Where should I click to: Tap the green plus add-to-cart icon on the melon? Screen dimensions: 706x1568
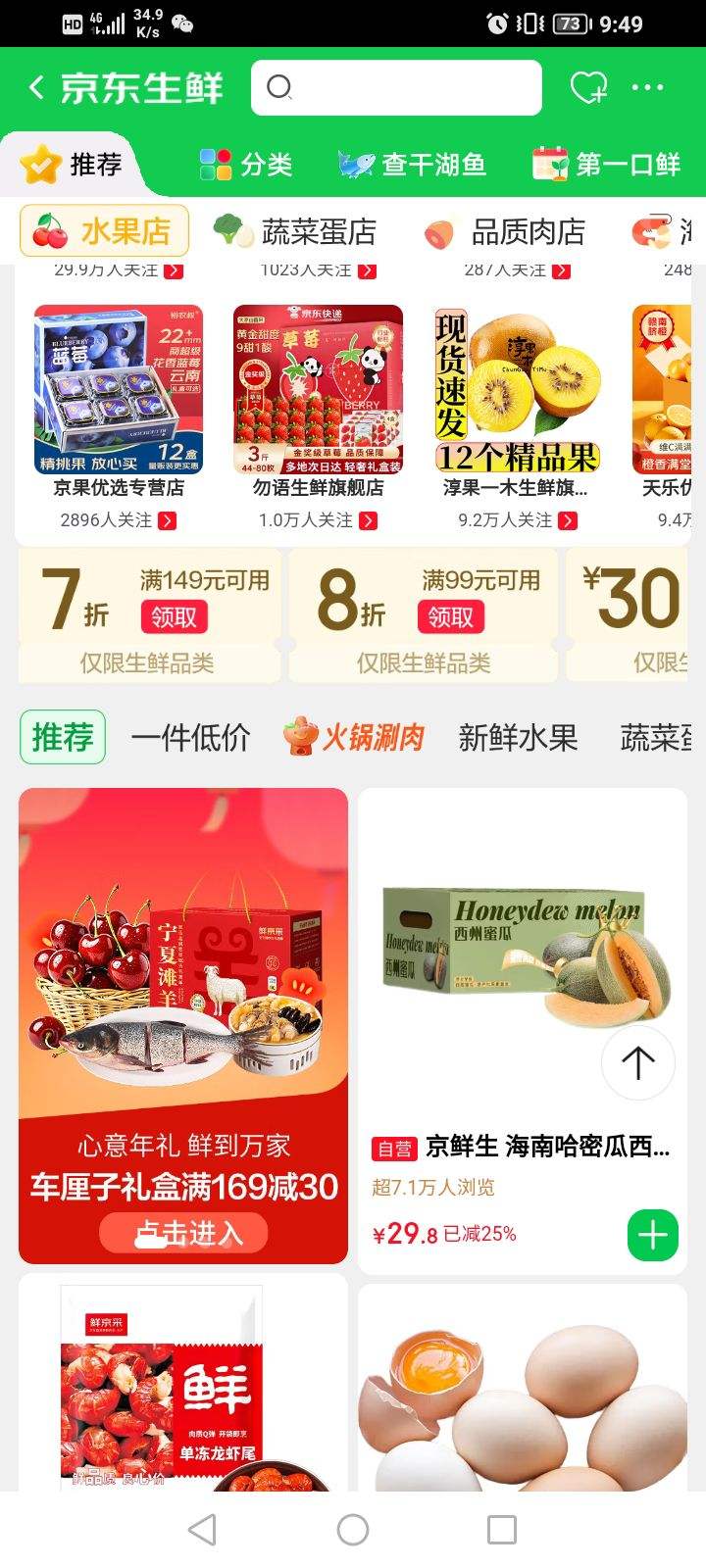coord(651,1235)
